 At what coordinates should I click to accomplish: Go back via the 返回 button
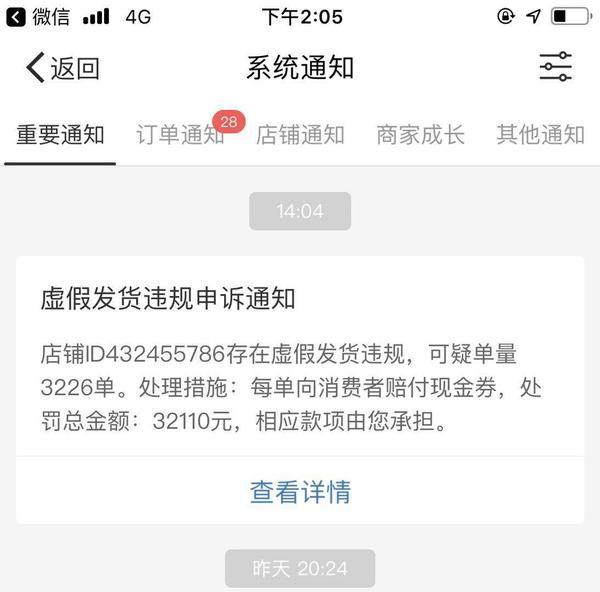pyautogui.click(x=62, y=68)
